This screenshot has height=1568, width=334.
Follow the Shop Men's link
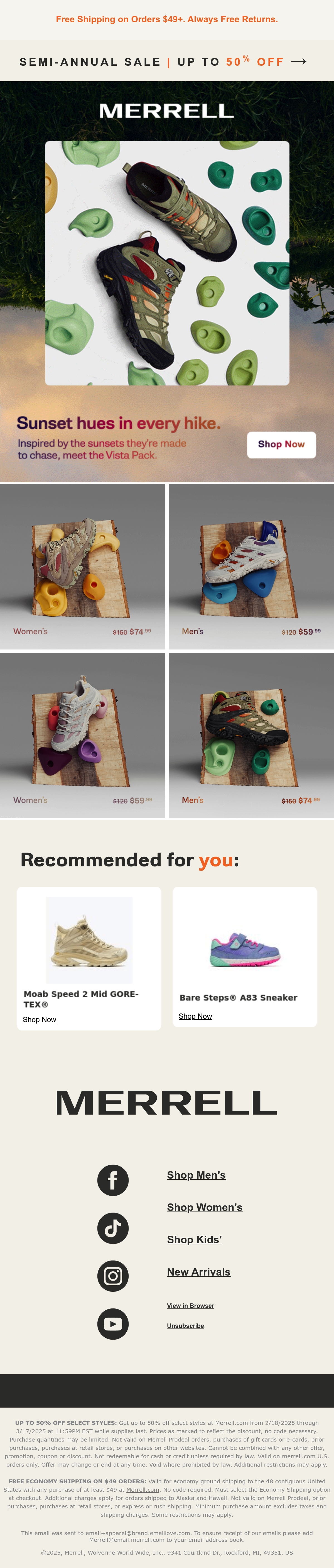click(x=196, y=1175)
